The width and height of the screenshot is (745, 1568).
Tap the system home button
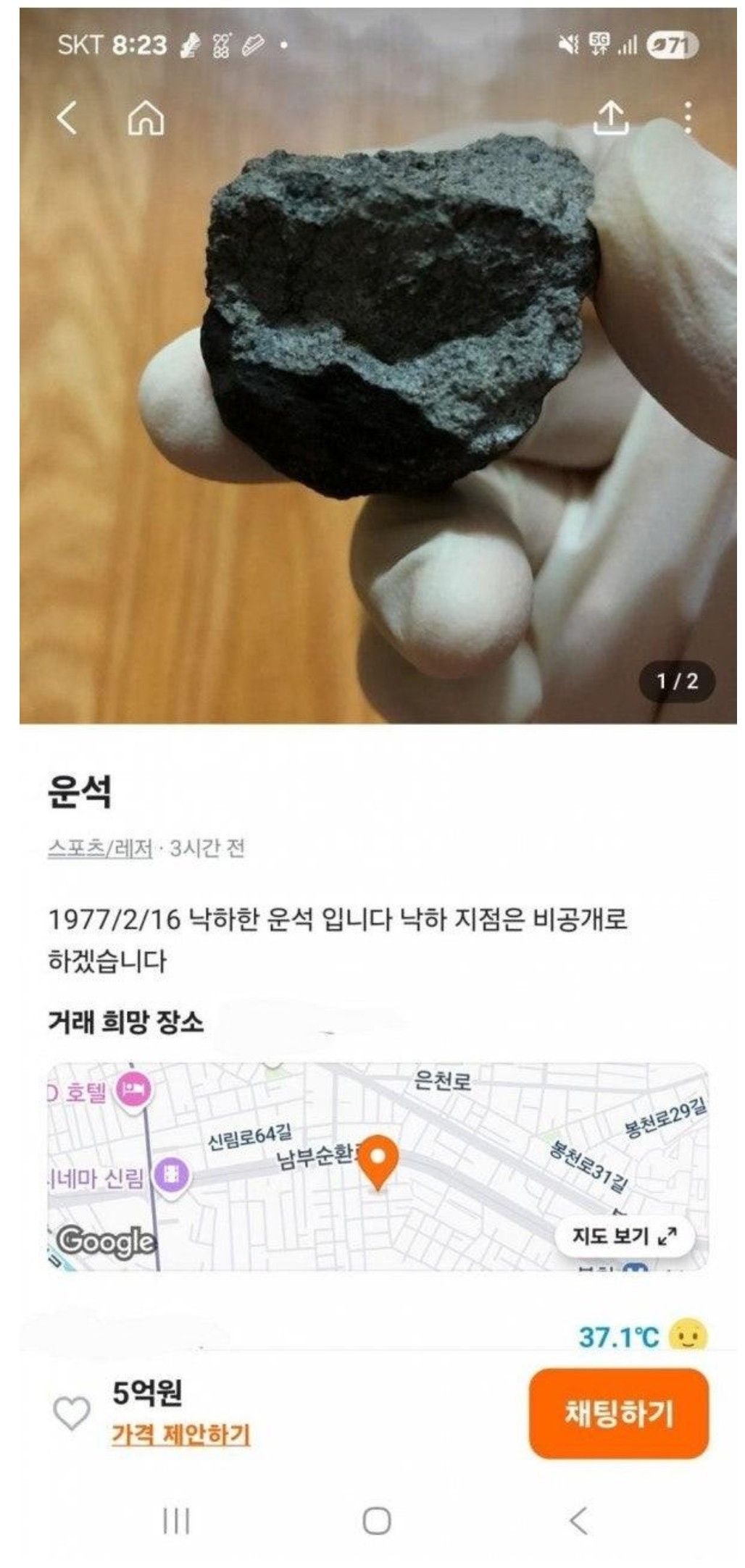click(376, 1520)
